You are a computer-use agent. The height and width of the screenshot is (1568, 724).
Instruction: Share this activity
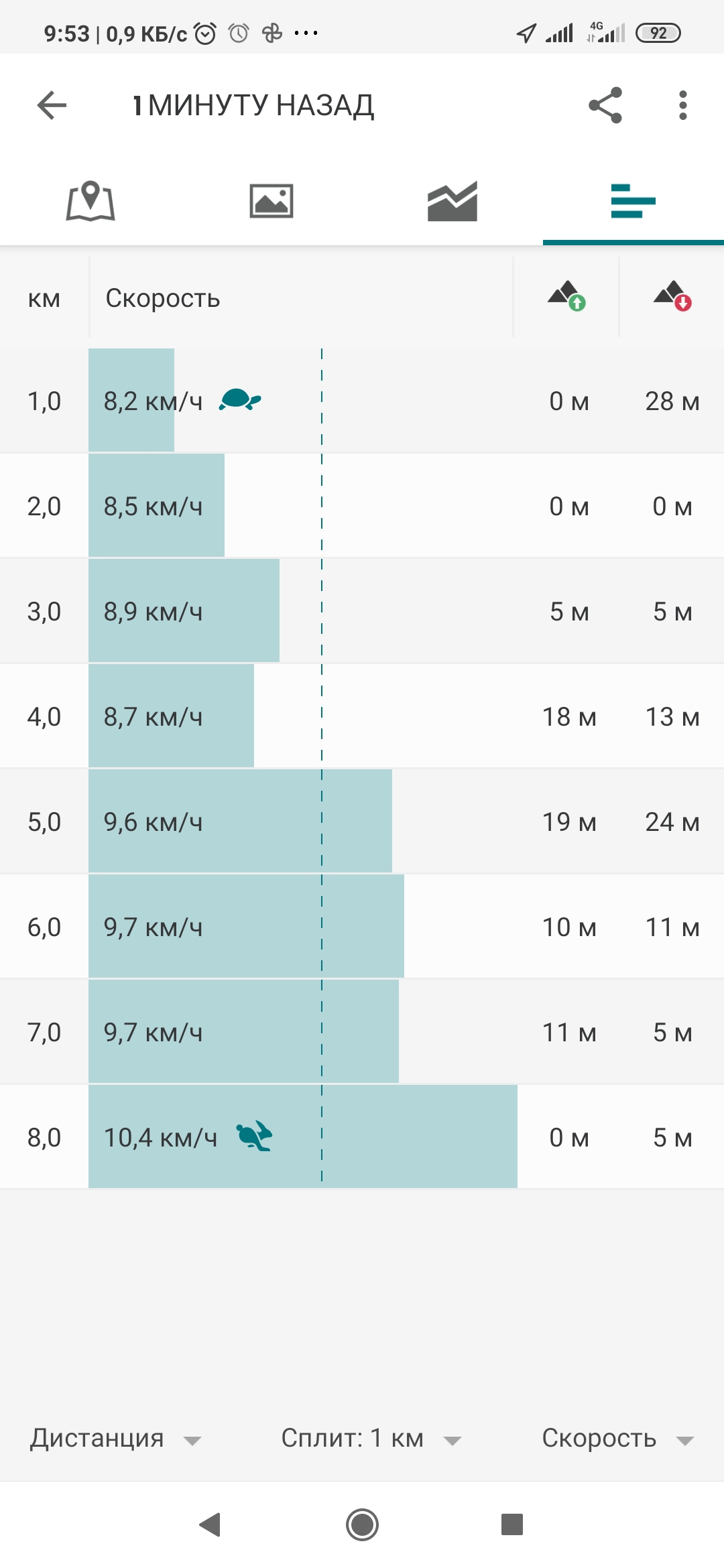coord(605,105)
